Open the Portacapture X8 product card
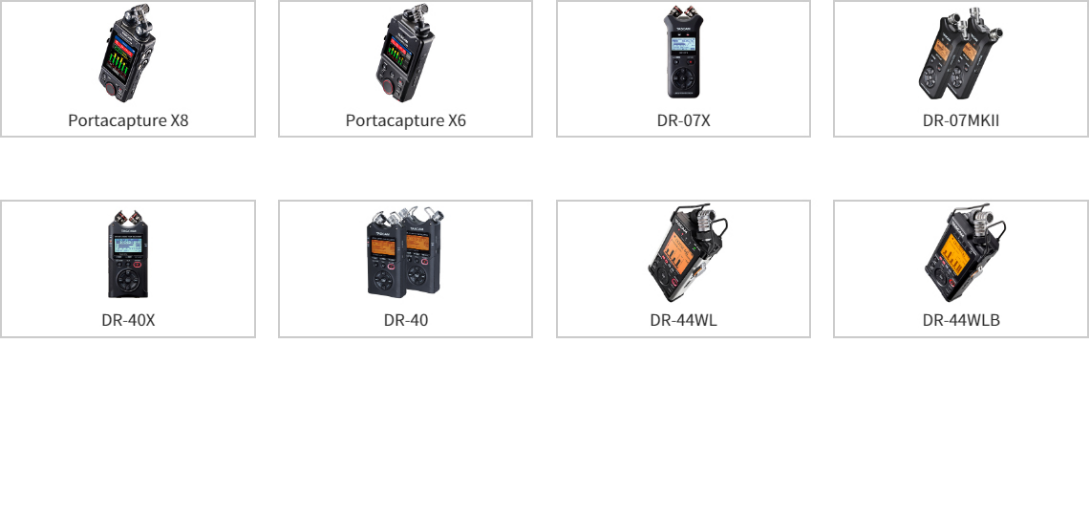This screenshot has width=1089, height=523. pos(128,69)
